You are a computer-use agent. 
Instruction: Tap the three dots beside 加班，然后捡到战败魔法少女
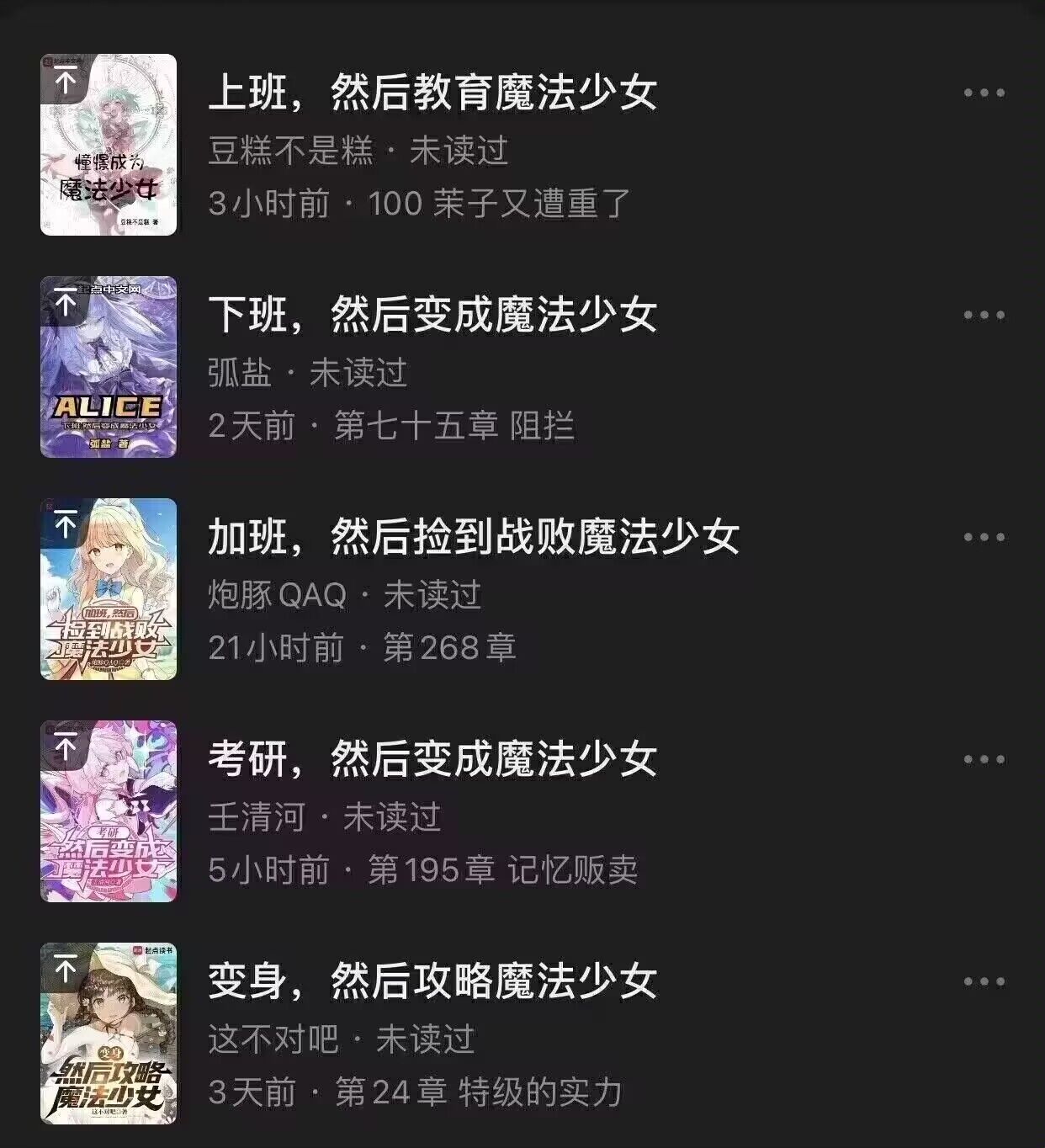(984, 538)
